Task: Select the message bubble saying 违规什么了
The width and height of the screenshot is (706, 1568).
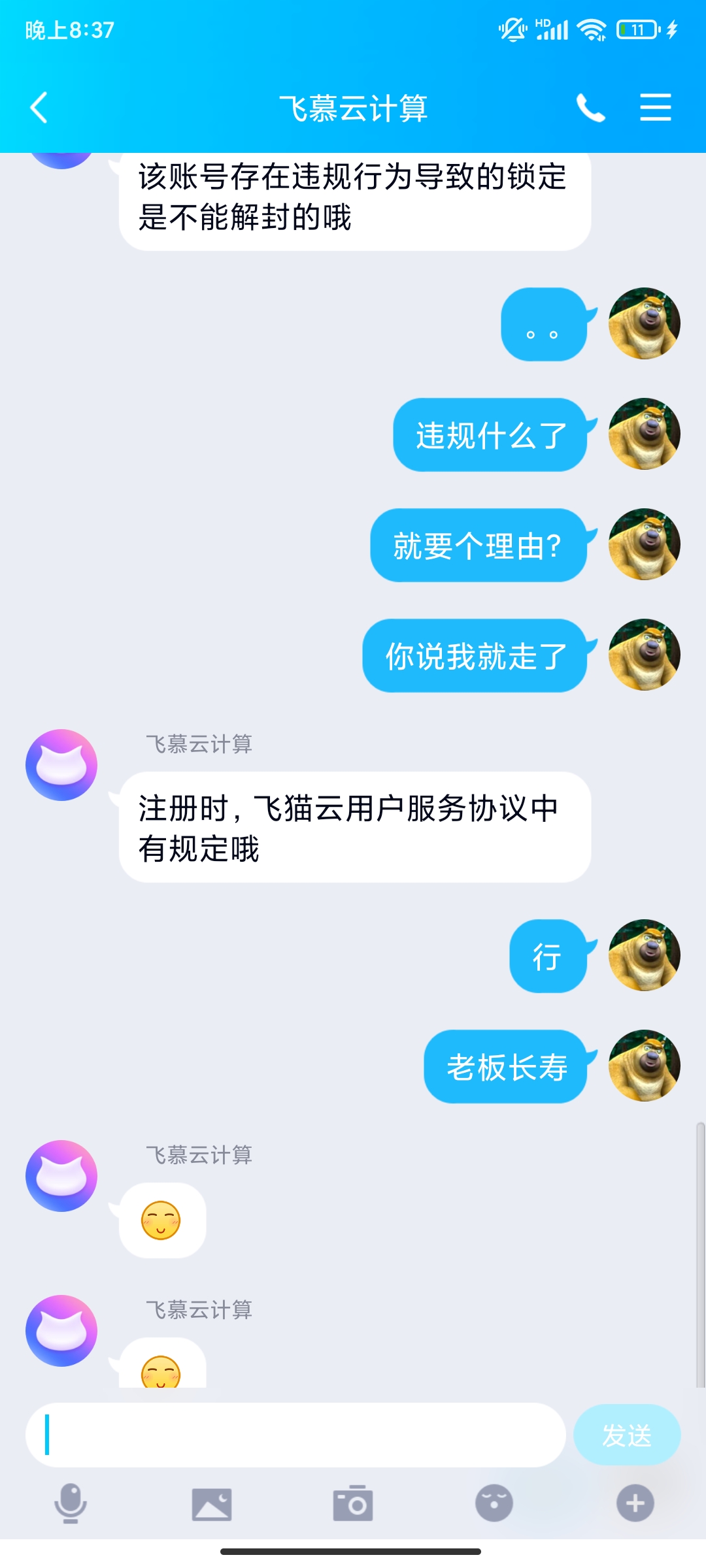Action: (x=489, y=434)
